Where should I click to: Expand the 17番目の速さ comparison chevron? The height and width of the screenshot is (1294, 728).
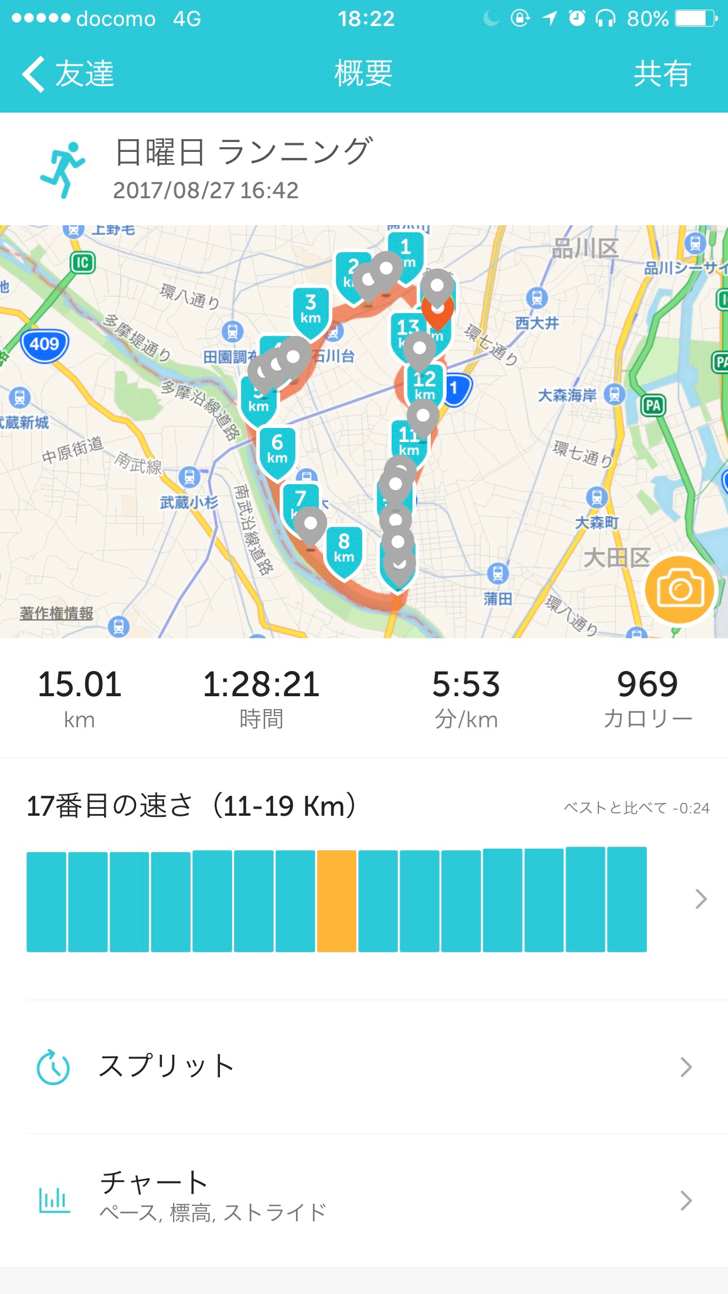point(701,900)
